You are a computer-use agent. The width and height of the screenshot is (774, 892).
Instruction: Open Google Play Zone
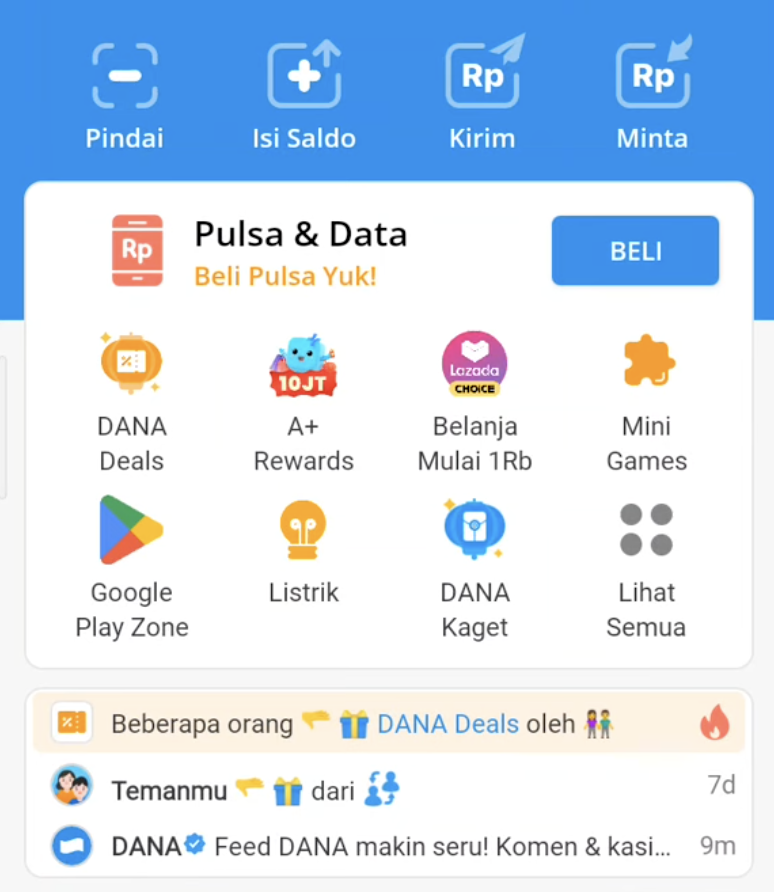pos(131,567)
